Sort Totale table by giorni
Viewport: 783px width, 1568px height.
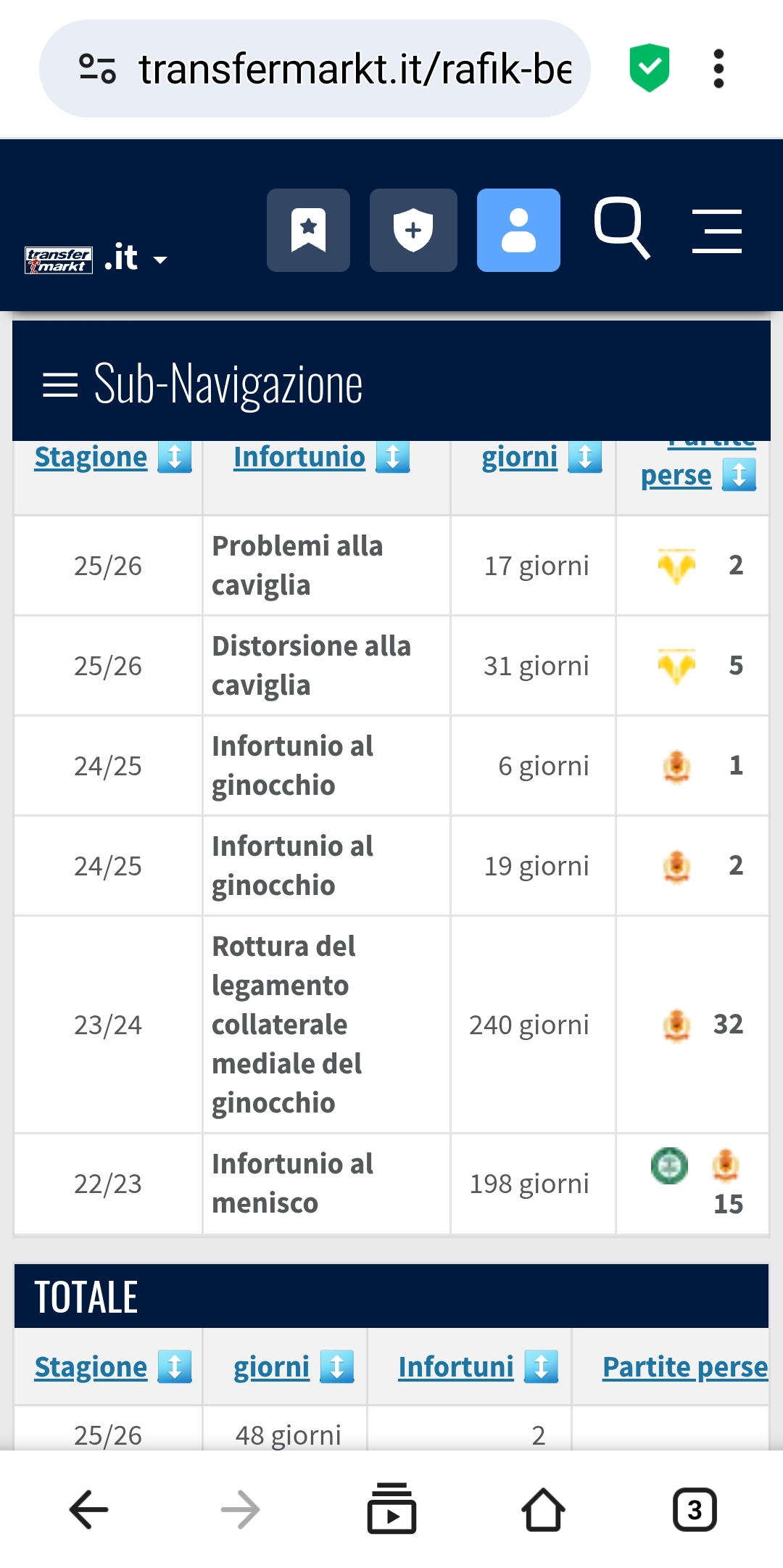pyautogui.click(x=294, y=1367)
